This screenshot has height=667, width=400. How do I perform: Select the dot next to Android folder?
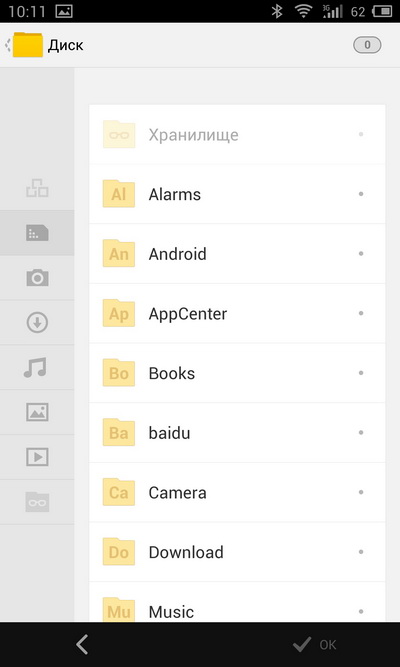tap(361, 254)
